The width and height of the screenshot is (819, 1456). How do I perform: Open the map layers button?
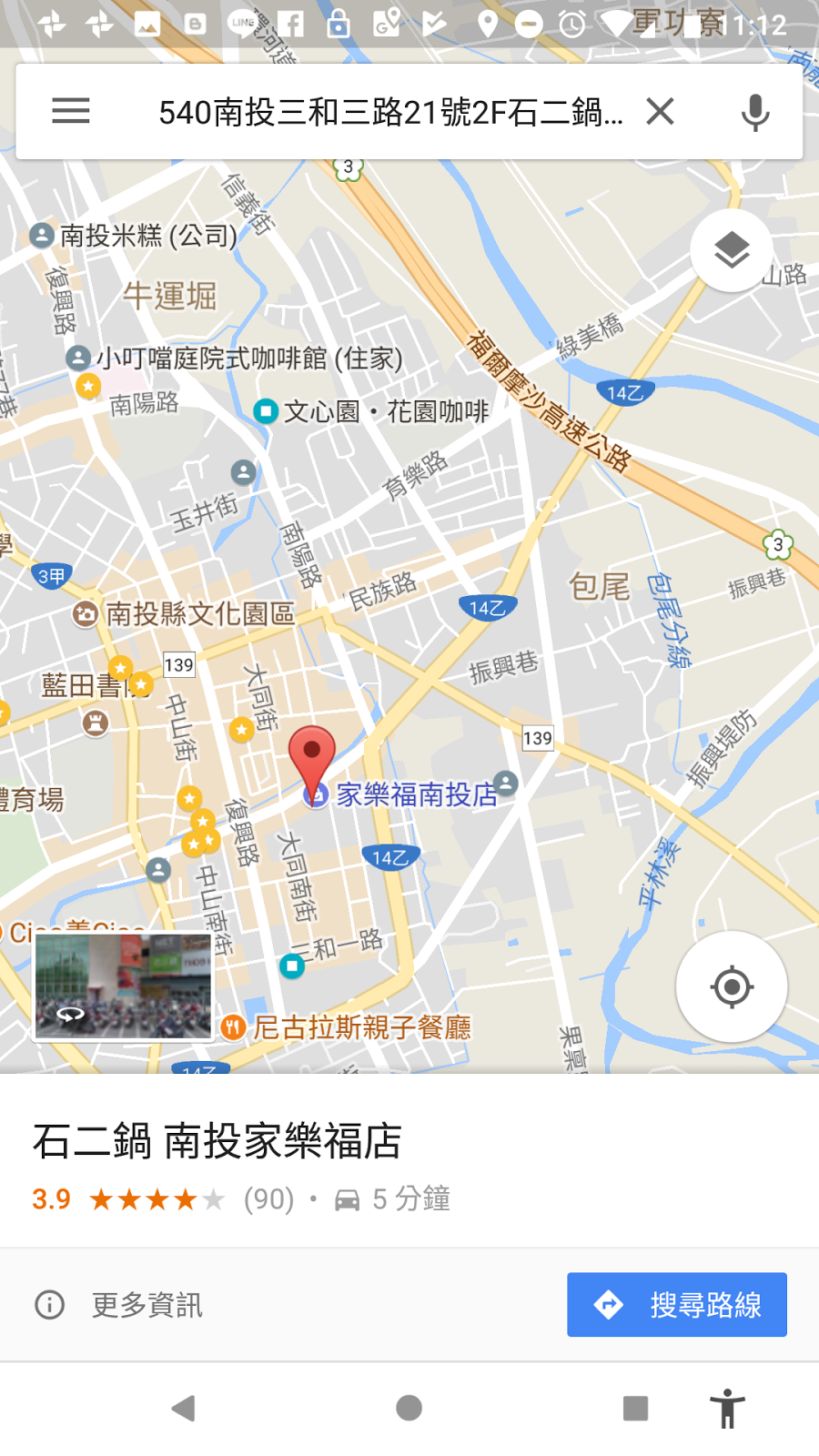[x=732, y=250]
